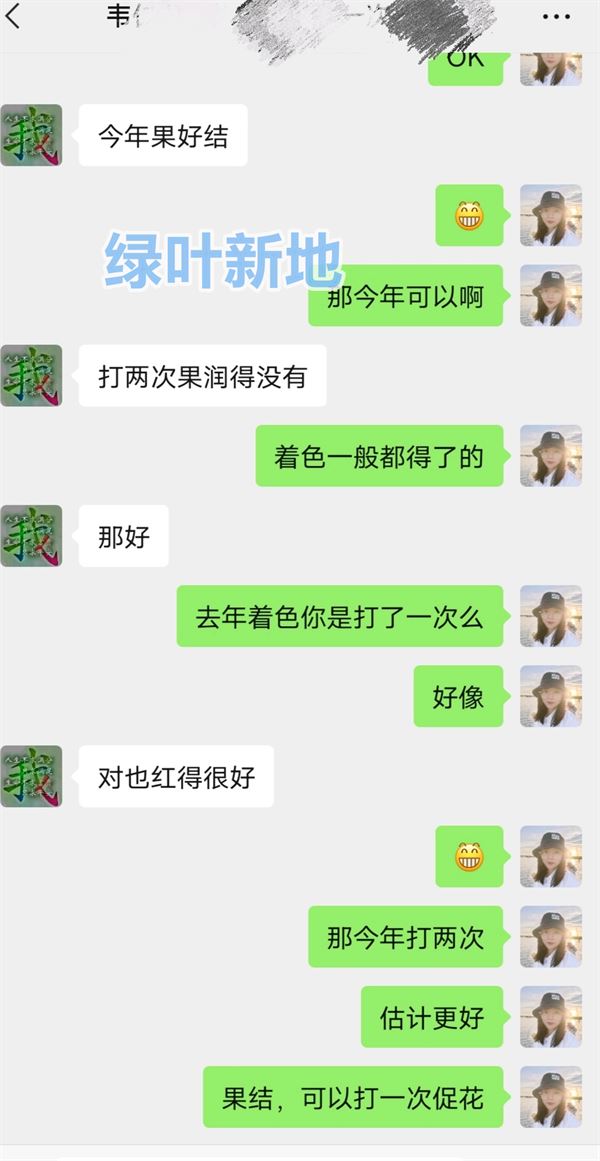The height and width of the screenshot is (1161, 600).
Task: Open the avatar beside 对也红得很好
Action: tap(31, 775)
